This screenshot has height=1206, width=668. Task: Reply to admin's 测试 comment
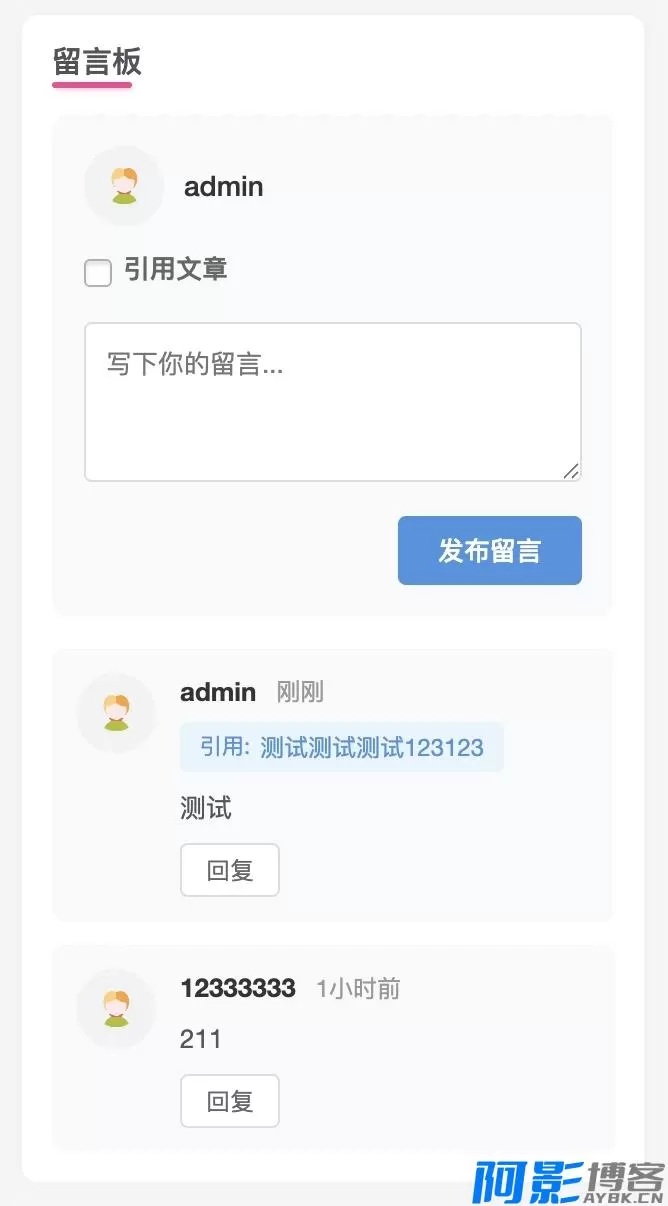(229, 870)
